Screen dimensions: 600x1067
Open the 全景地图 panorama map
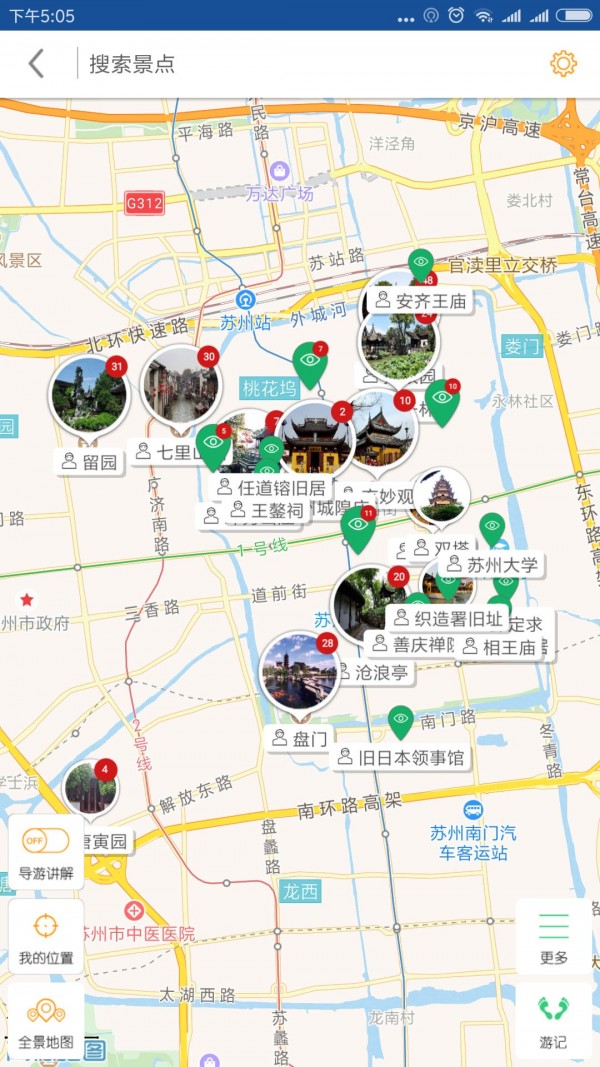click(46, 1020)
